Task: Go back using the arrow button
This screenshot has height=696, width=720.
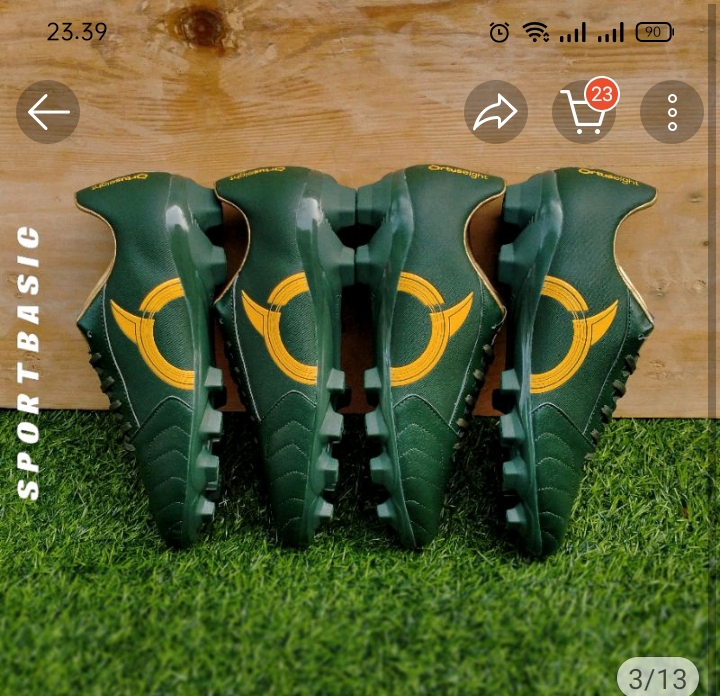Action: click(x=48, y=112)
